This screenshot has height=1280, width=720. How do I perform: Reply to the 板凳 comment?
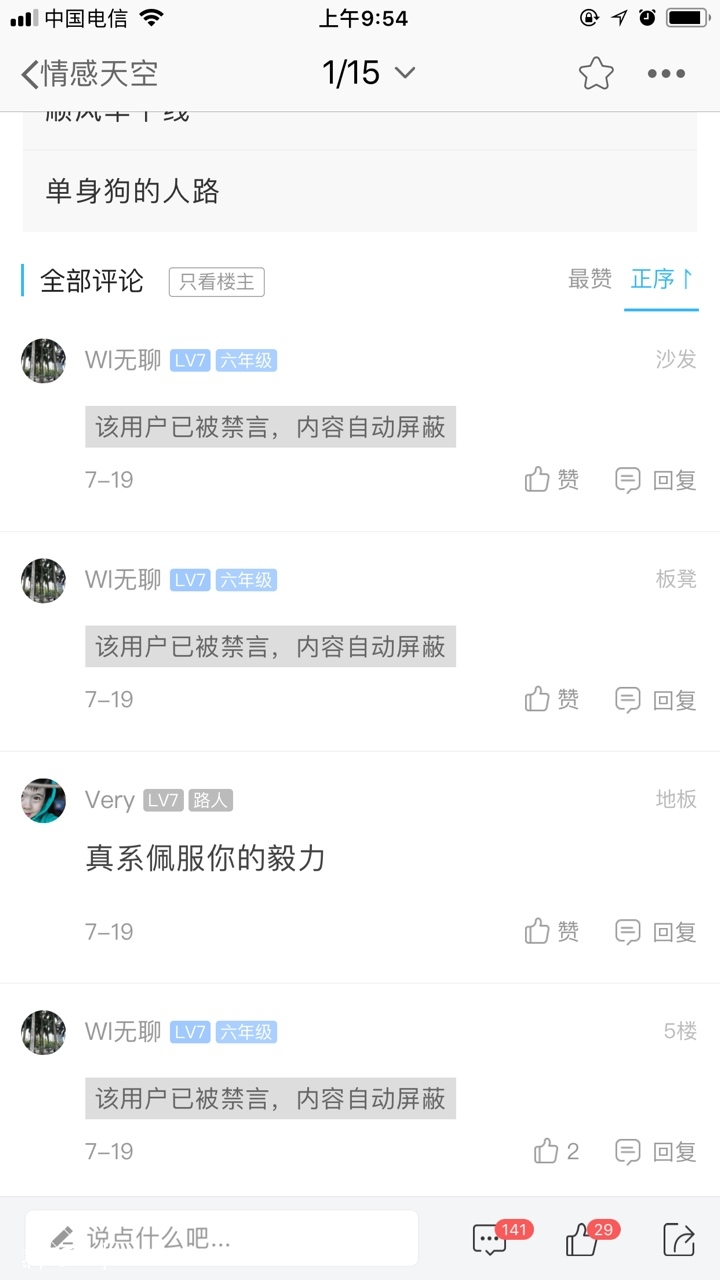coord(656,700)
